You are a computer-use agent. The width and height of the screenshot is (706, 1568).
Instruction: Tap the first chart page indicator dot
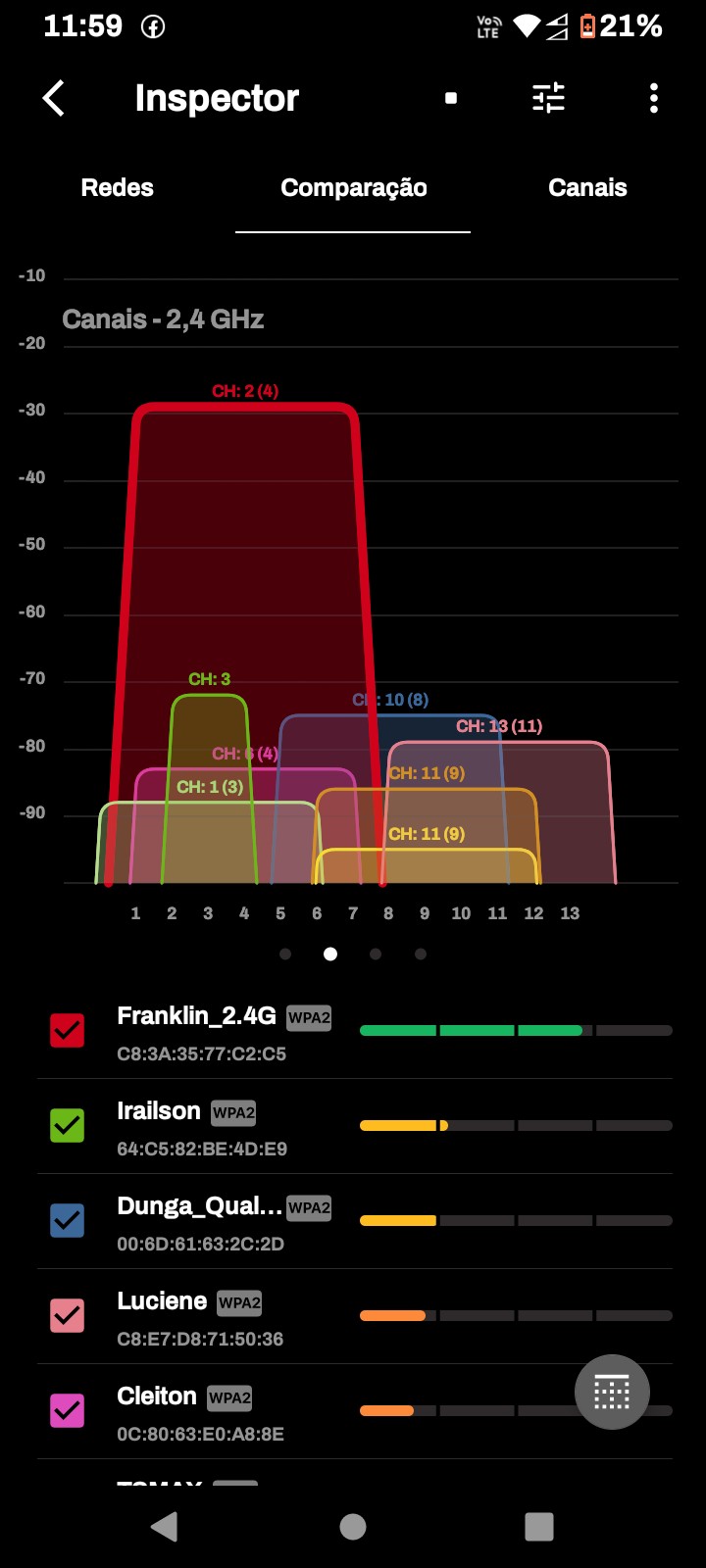point(285,954)
